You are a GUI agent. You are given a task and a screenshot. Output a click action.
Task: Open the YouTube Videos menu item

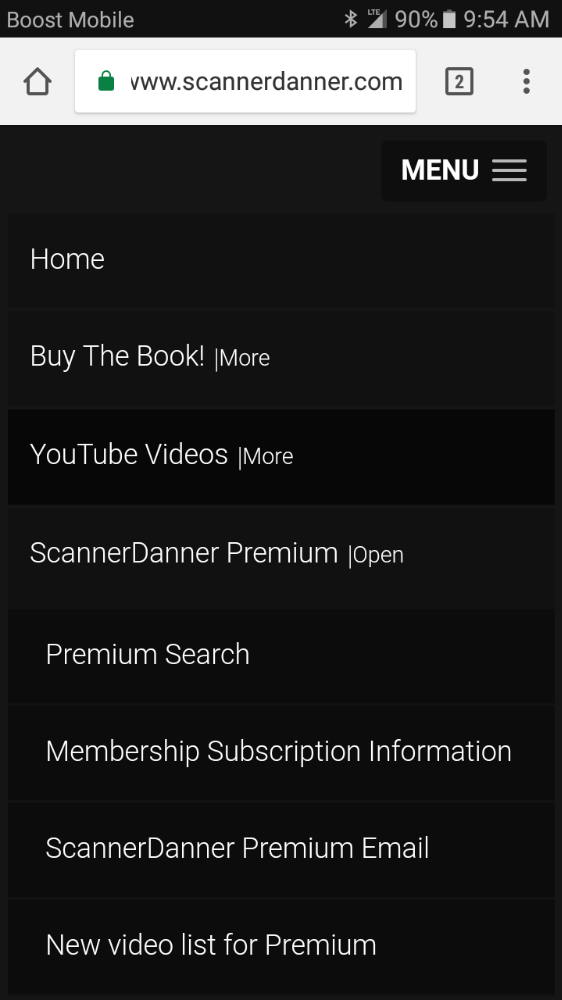[129, 455]
